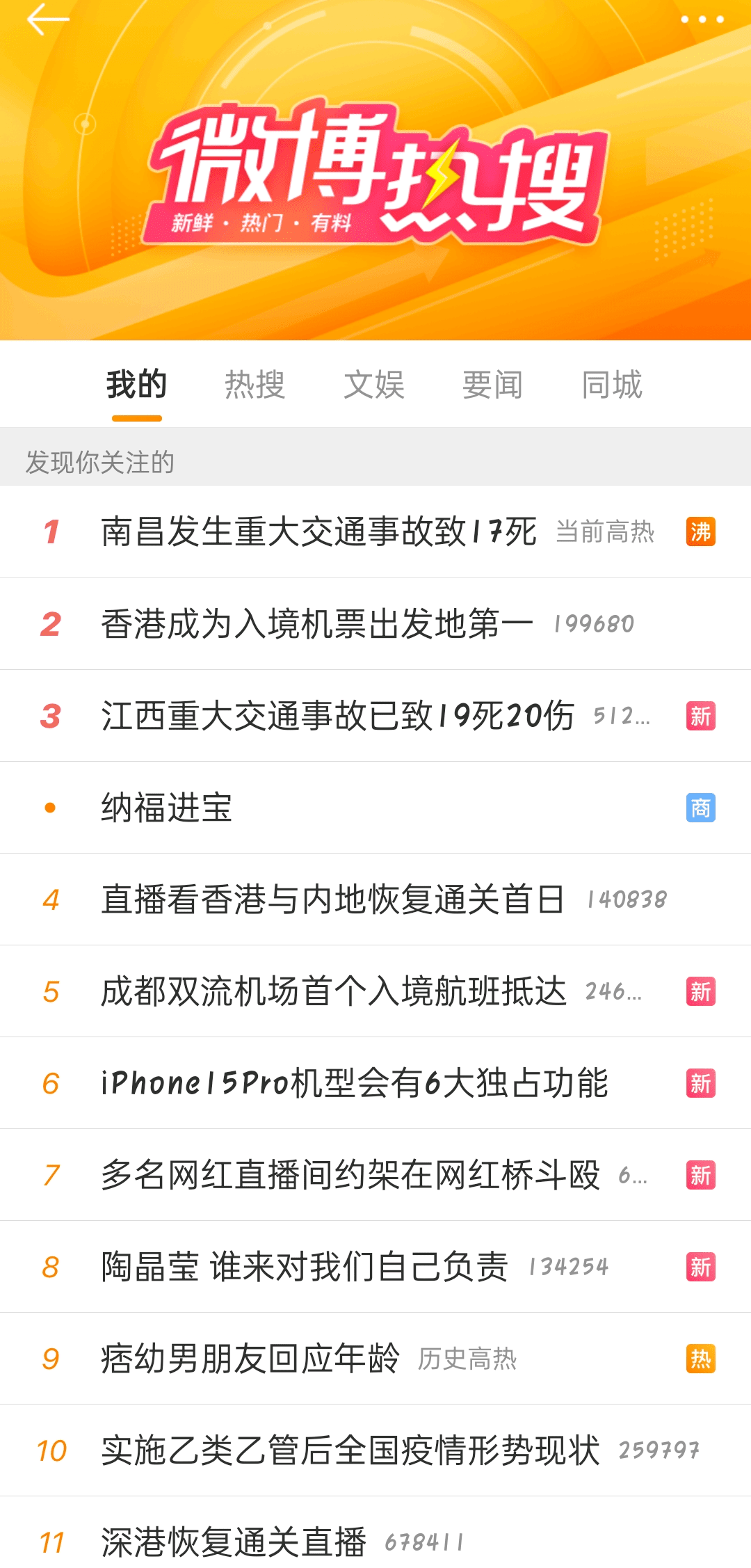The height and width of the screenshot is (1568, 751).
Task: View topic 深港恢复通关直播
Action: [234, 1542]
